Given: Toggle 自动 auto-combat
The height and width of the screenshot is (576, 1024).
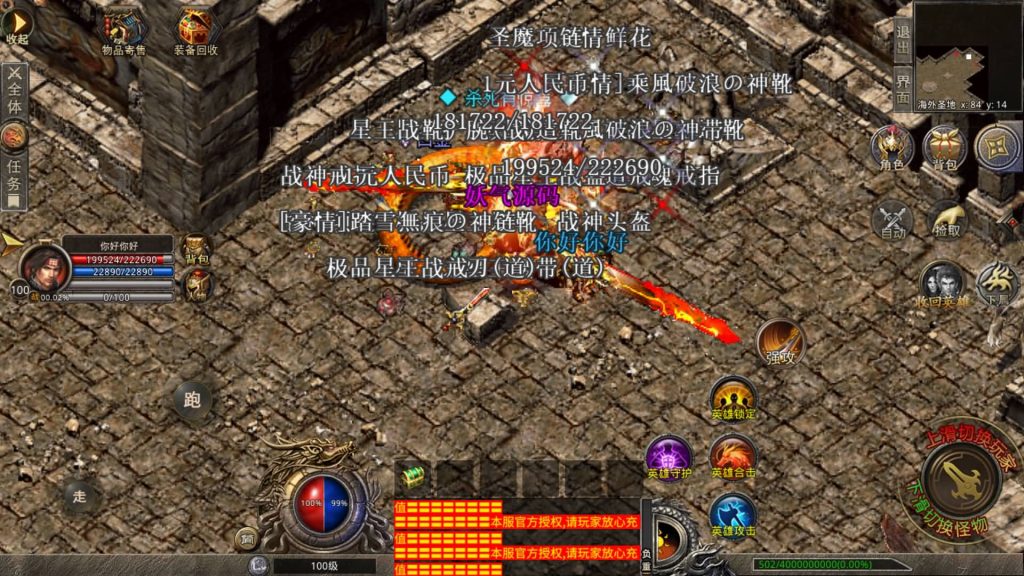Looking at the screenshot, I should tap(892, 219).
